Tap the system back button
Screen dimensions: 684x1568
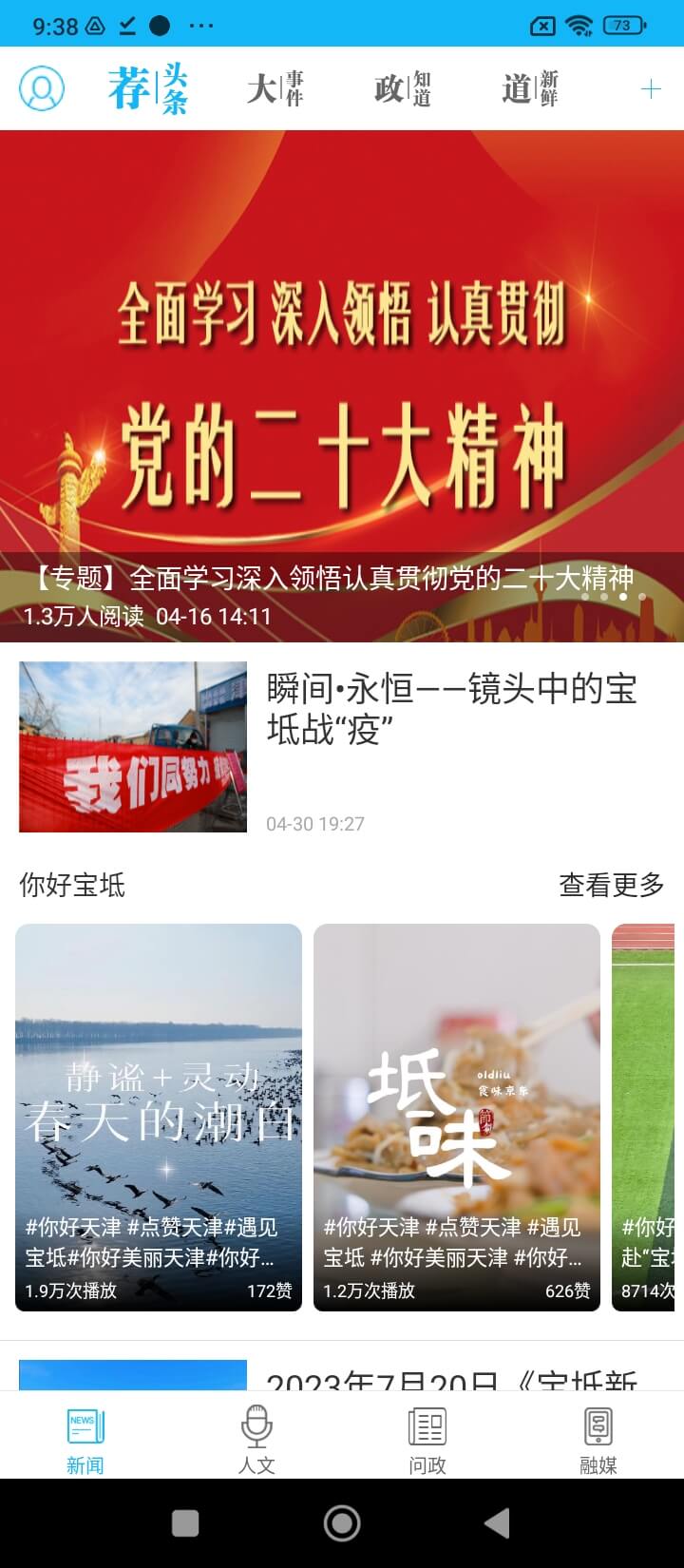coord(497,1523)
